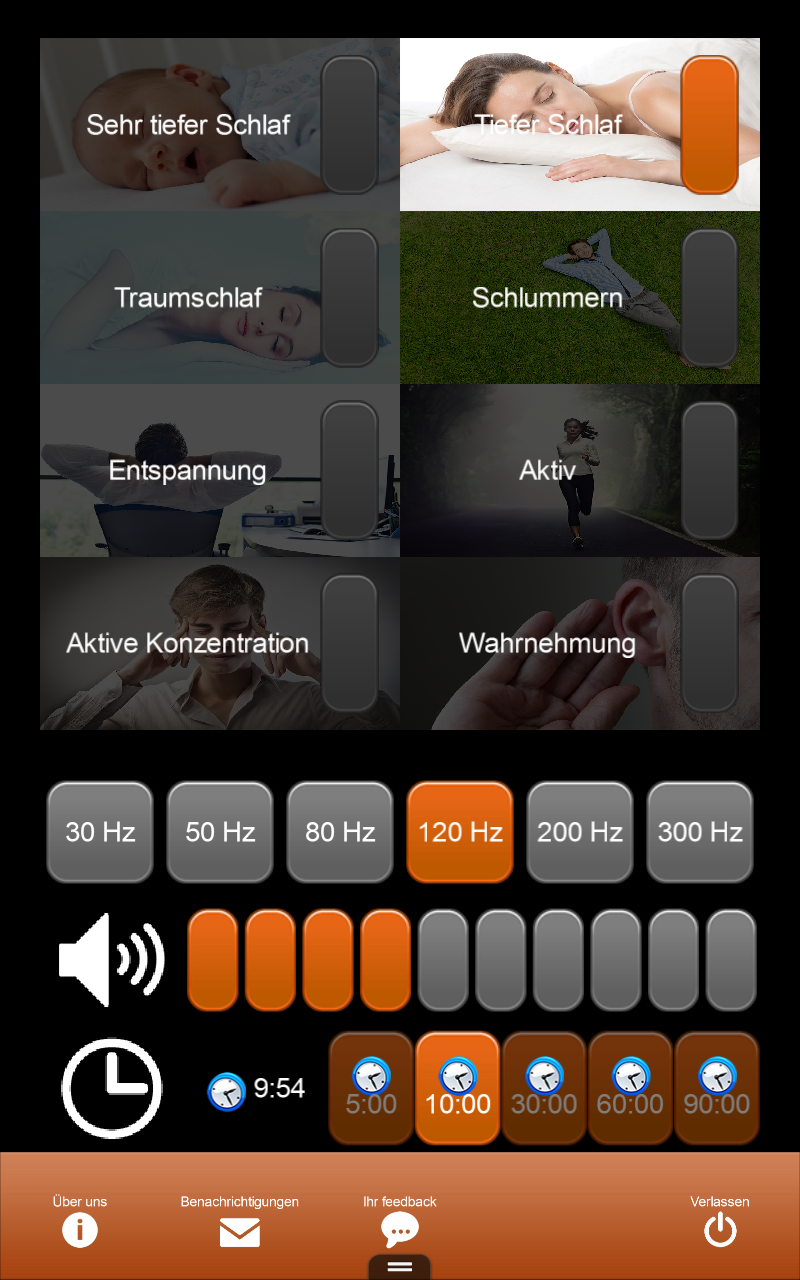The width and height of the screenshot is (800, 1280).
Task: Select the 60:00 timer option
Action: click(x=630, y=1089)
